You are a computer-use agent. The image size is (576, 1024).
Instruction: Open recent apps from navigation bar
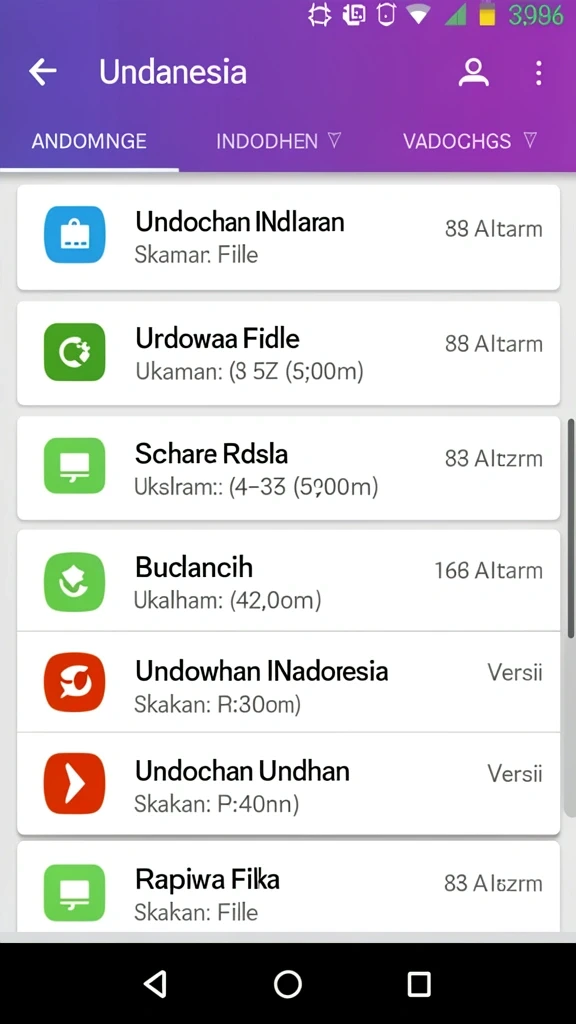pos(419,984)
